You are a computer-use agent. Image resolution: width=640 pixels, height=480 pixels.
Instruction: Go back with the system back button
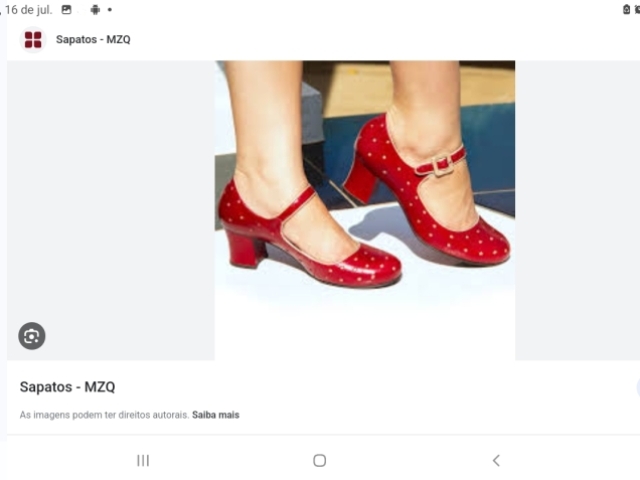coord(496,460)
